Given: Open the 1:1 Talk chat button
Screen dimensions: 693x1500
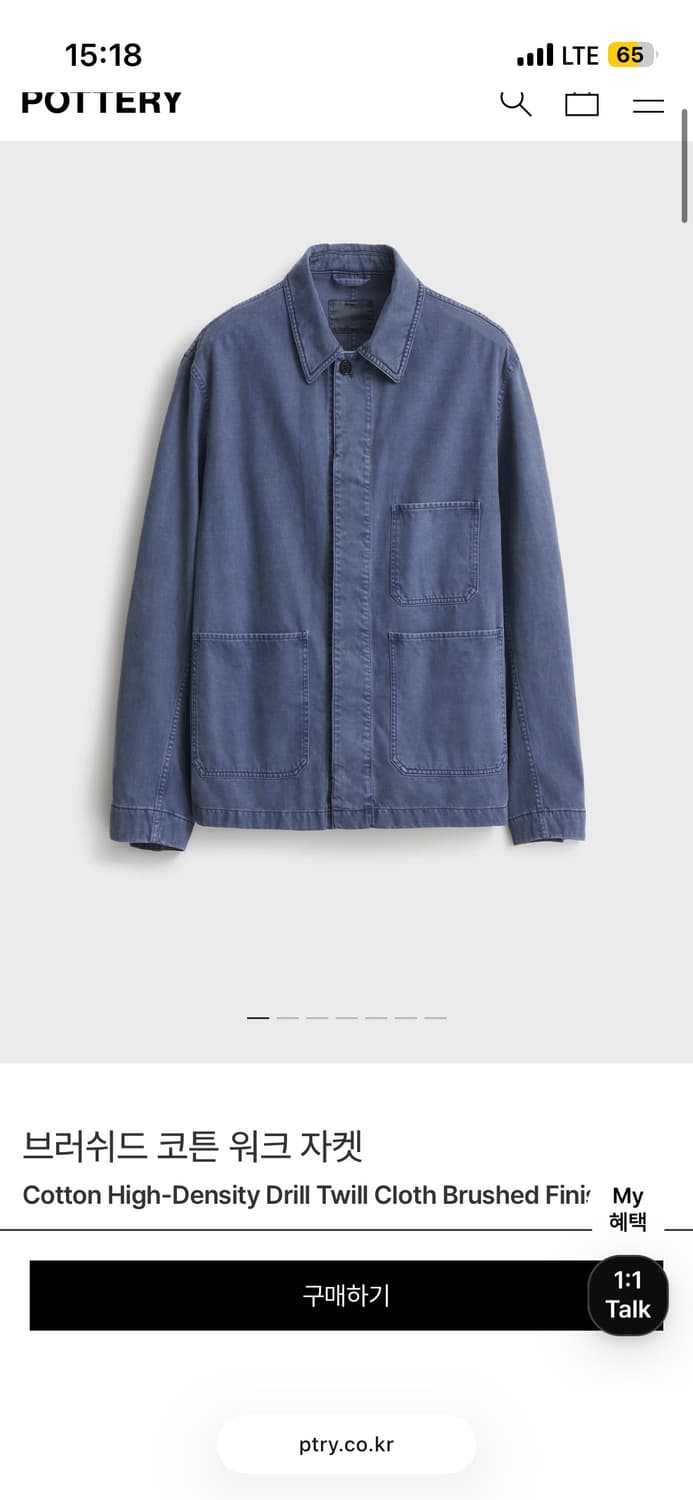Looking at the screenshot, I should pos(627,1295).
